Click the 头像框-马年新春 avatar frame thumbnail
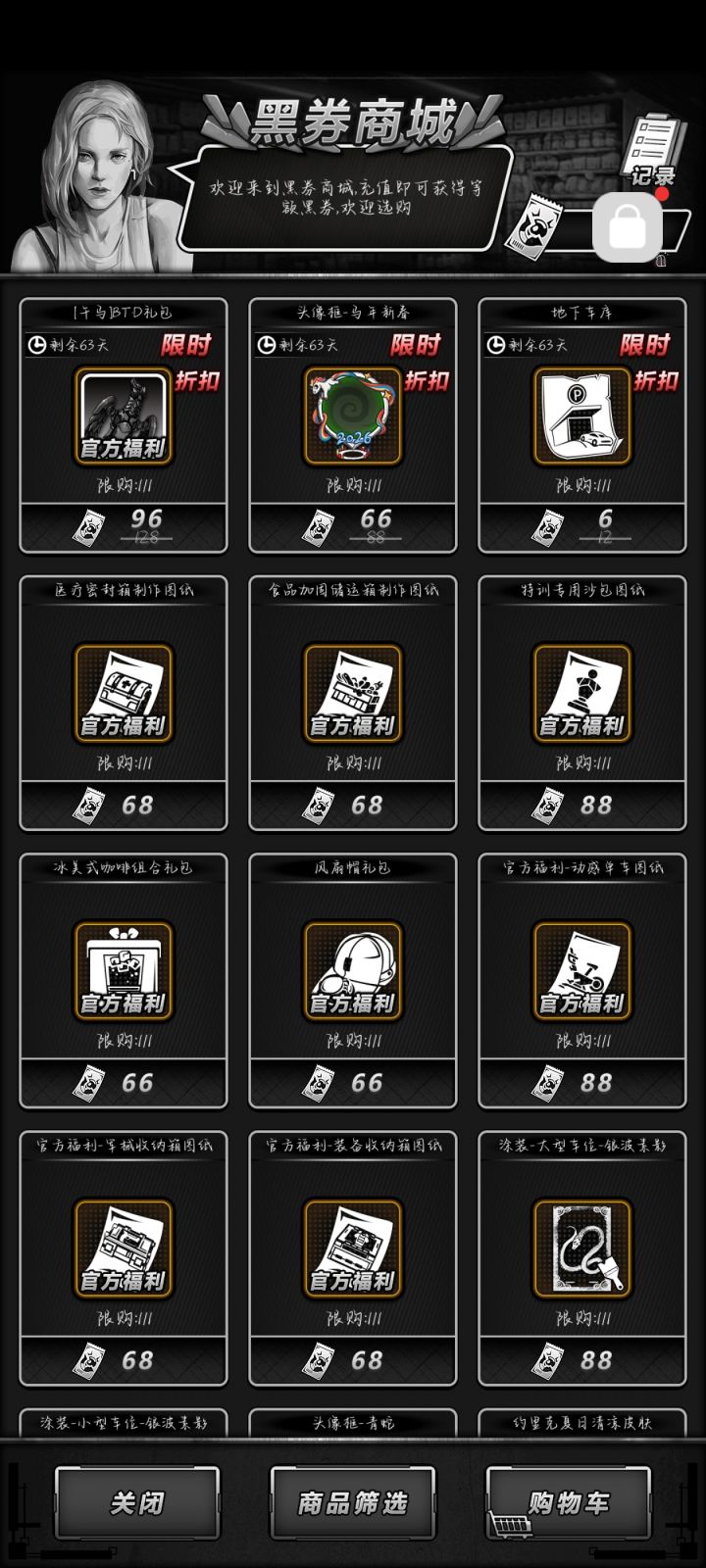The height and width of the screenshot is (1568, 706). pos(352,415)
